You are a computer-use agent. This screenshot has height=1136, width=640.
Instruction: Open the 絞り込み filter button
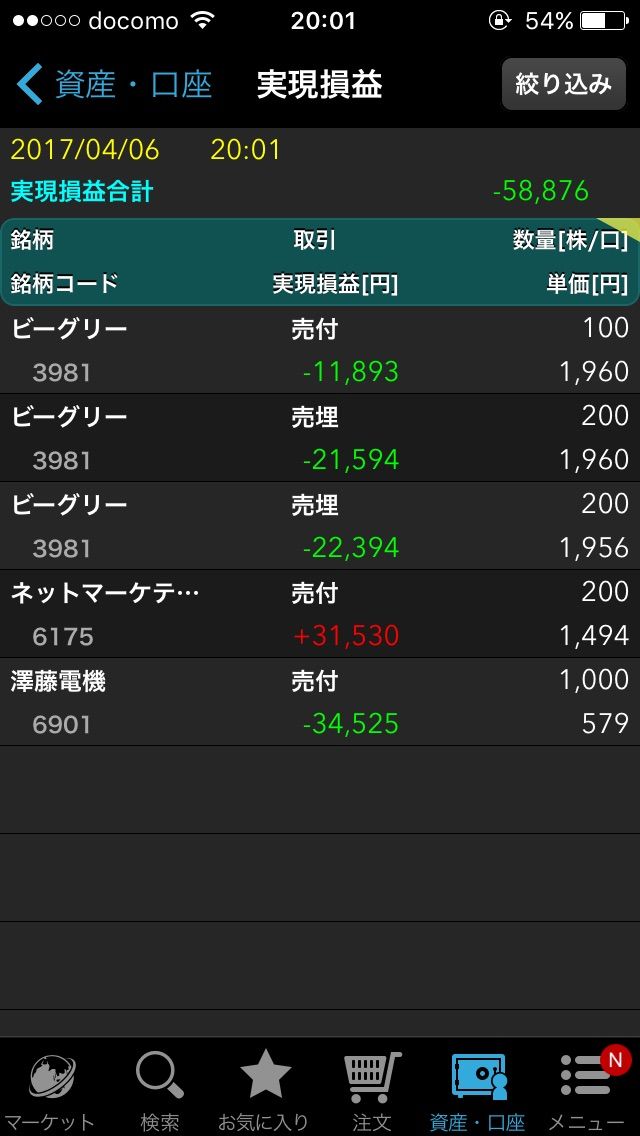coord(563,85)
